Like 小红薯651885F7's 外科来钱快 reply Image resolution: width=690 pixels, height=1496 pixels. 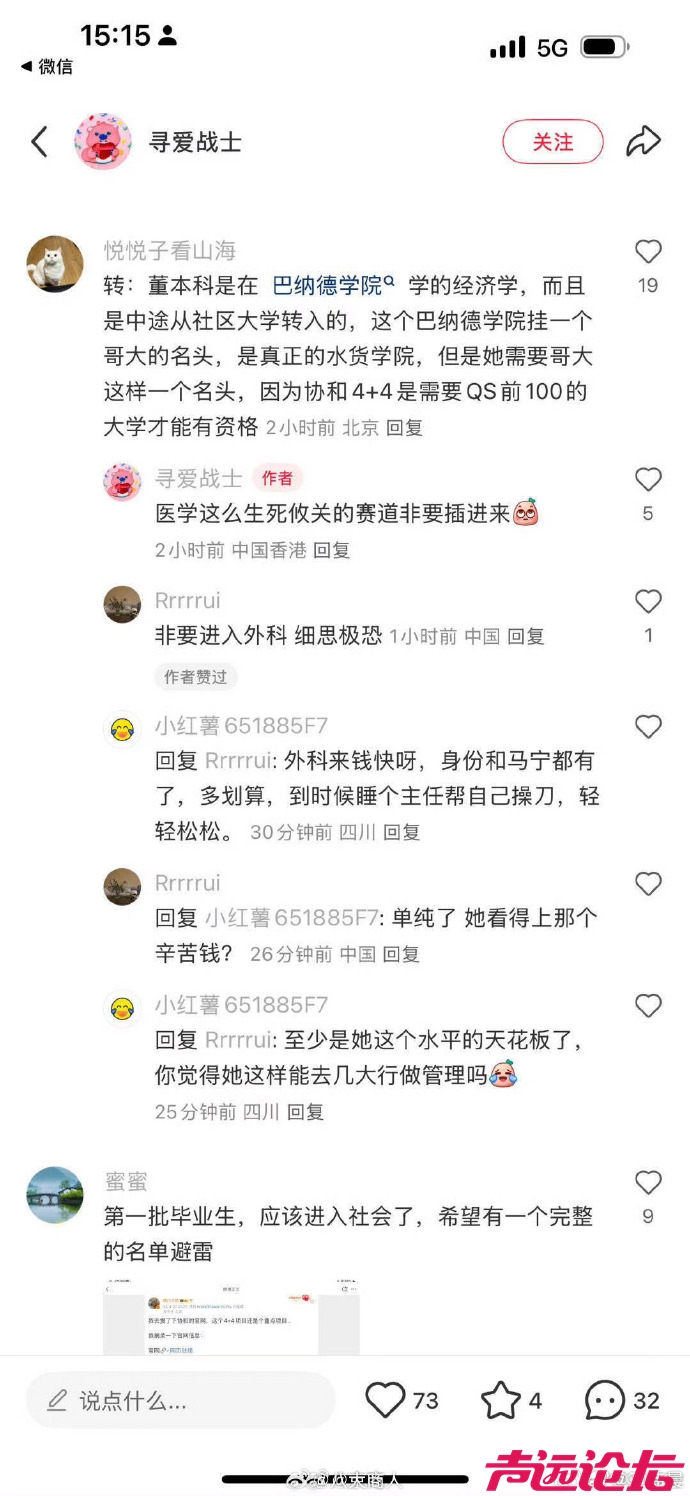tap(648, 727)
